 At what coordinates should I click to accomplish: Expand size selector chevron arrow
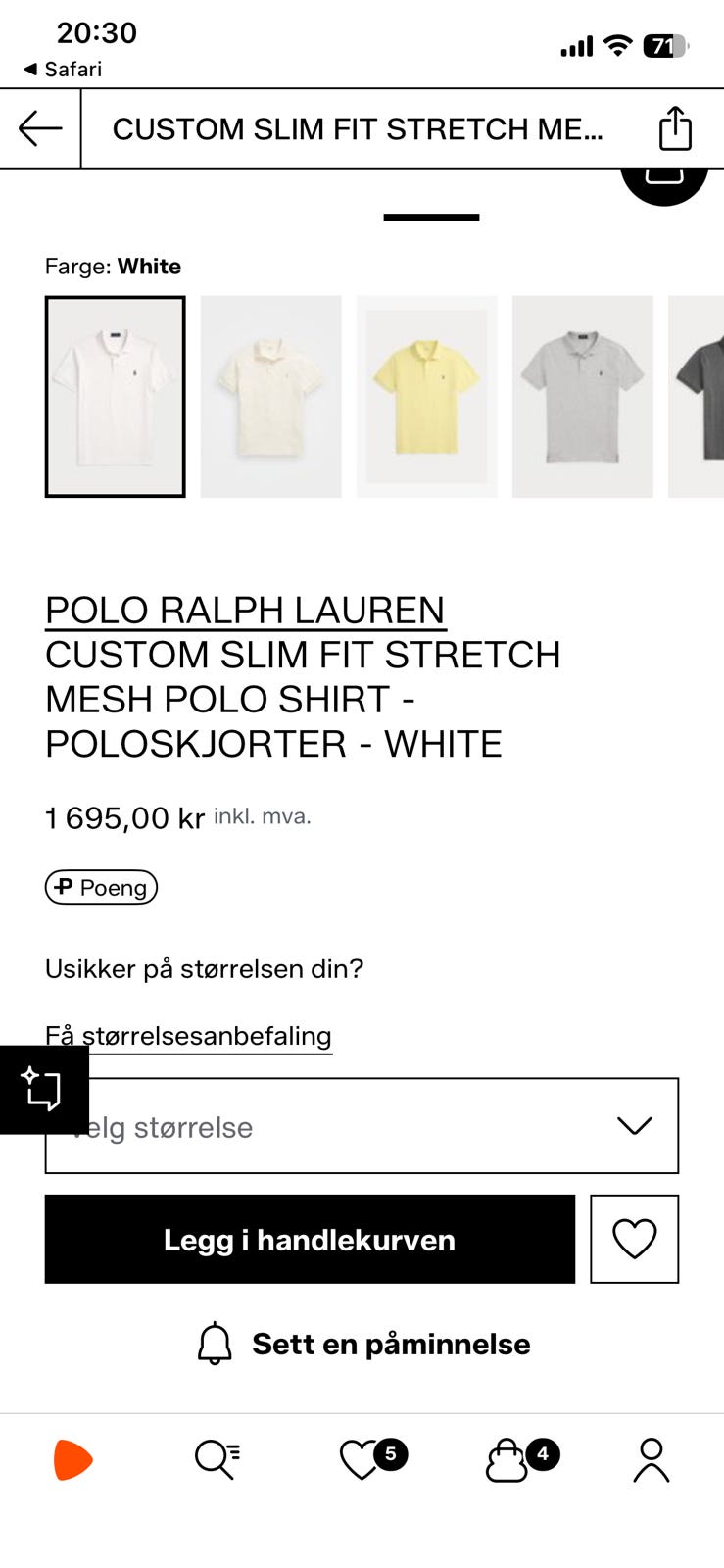(x=633, y=1126)
